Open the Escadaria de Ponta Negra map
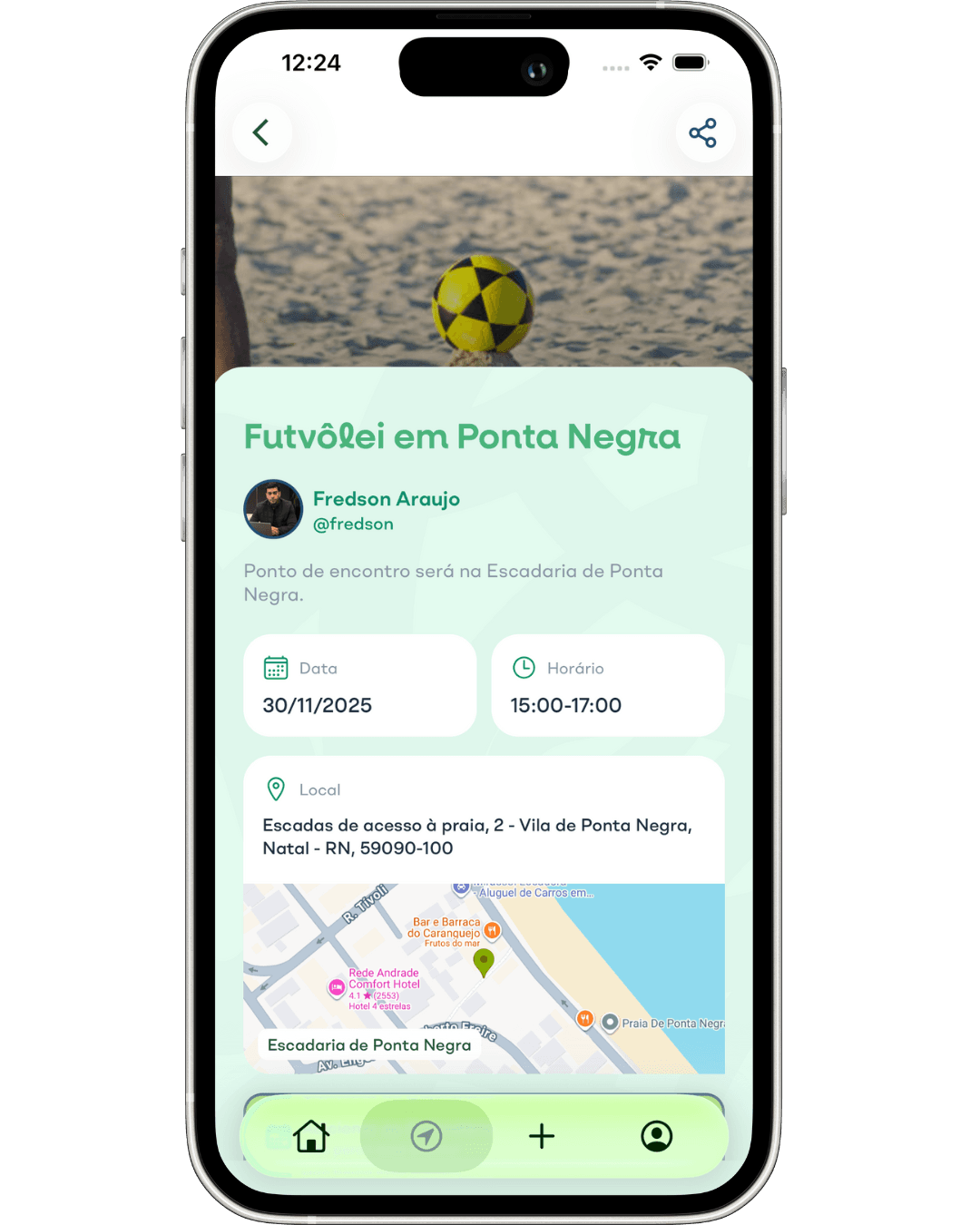Viewport: 980px width, 1225px height. [484, 978]
